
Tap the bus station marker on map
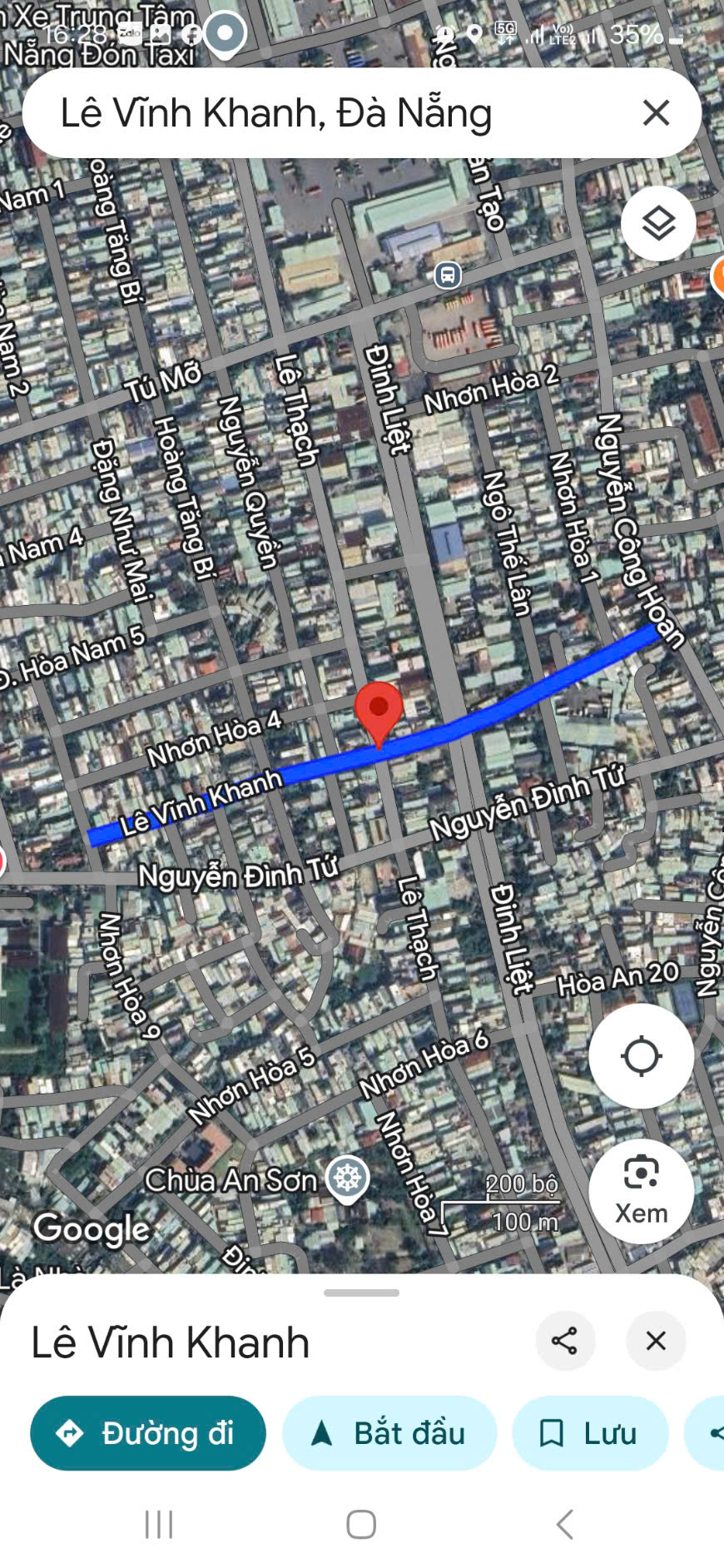click(448, 275)
